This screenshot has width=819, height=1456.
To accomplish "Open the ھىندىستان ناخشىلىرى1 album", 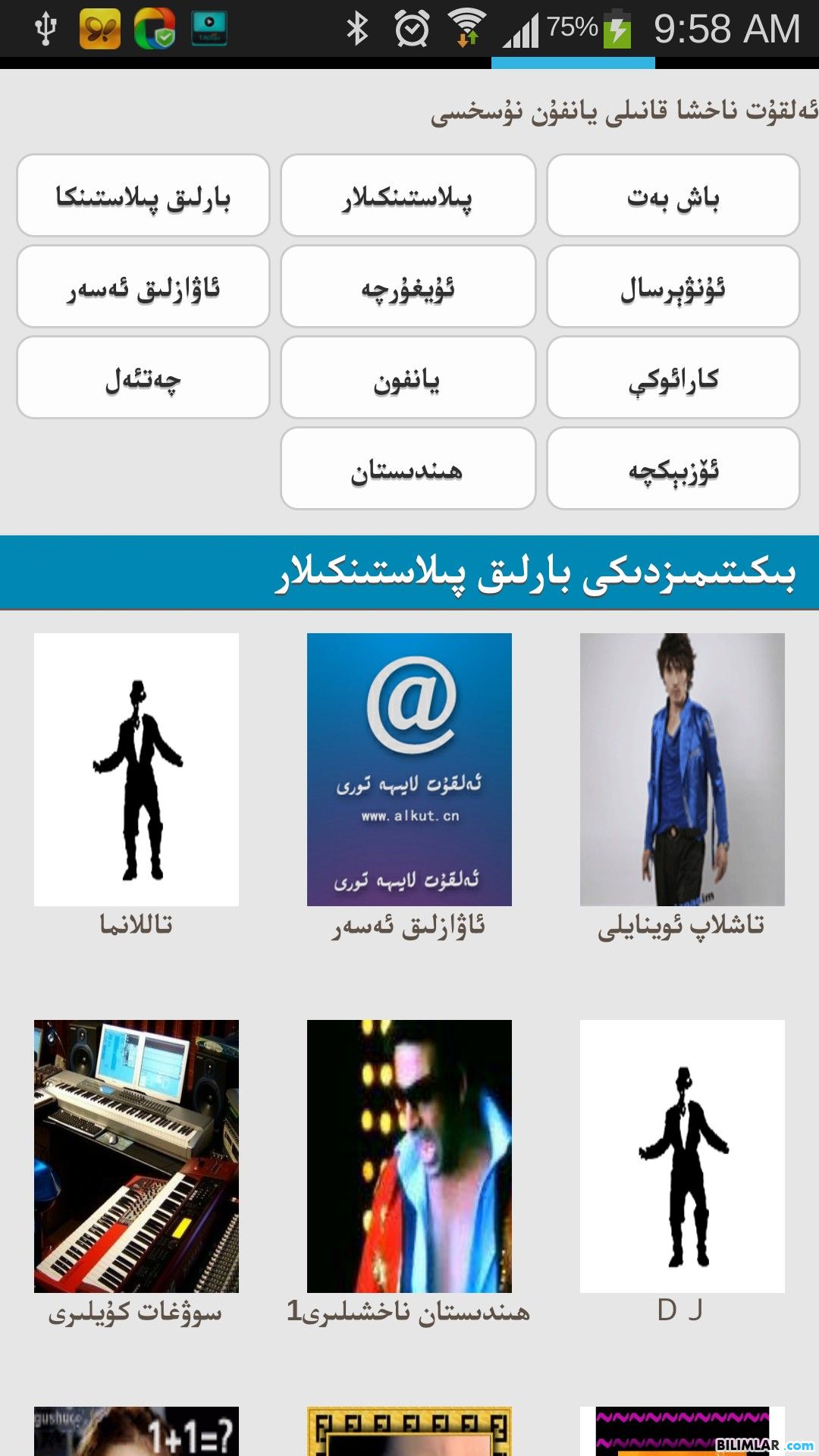I will (409, 1156).
